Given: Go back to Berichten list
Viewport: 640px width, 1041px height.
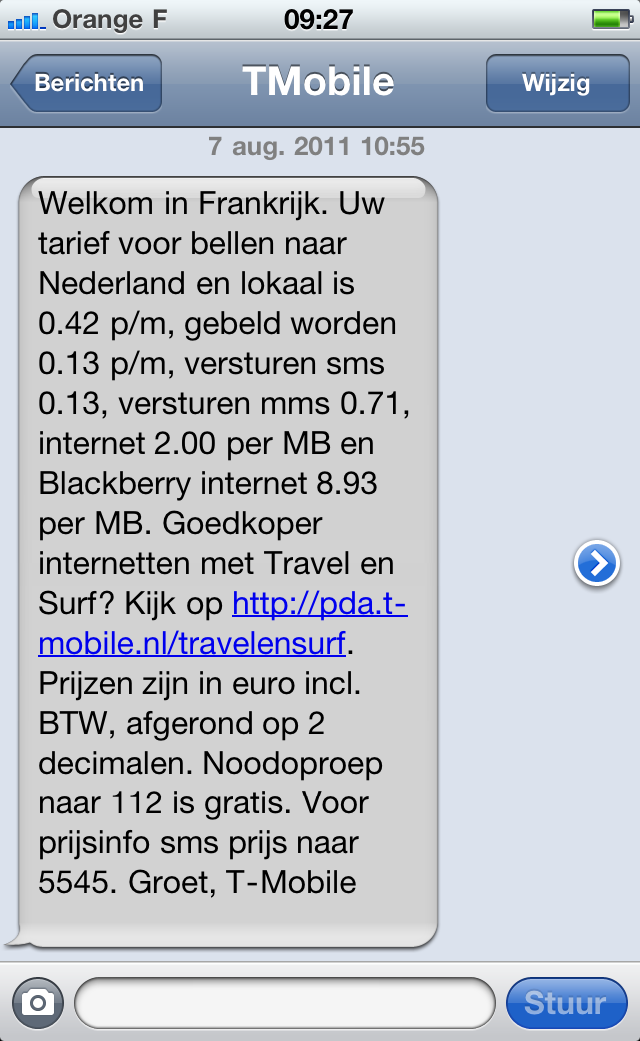Looking at the screenshot, I should pyautogui.click(x=86, y=84).
